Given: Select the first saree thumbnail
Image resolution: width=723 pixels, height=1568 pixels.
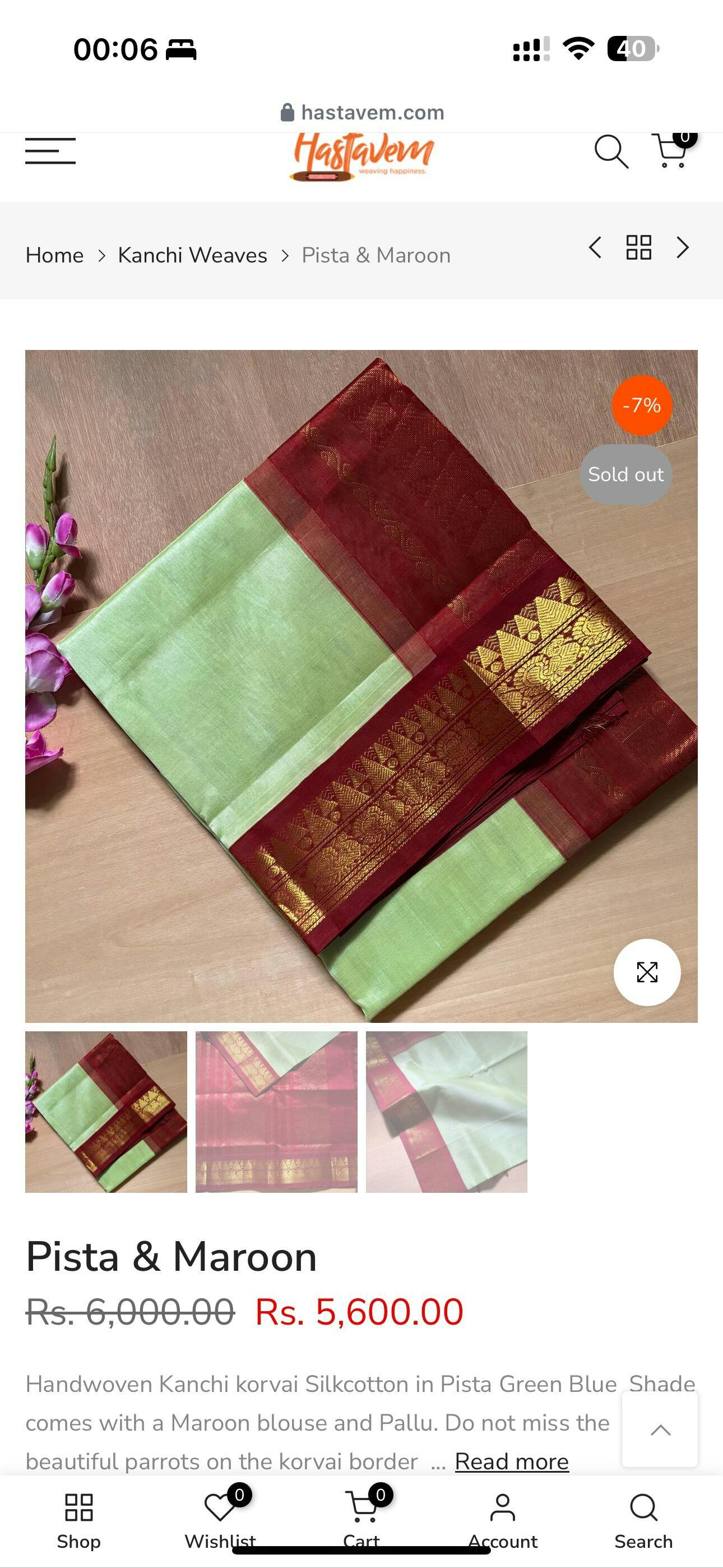Looking at the screenshot, I should [106, 1112].
